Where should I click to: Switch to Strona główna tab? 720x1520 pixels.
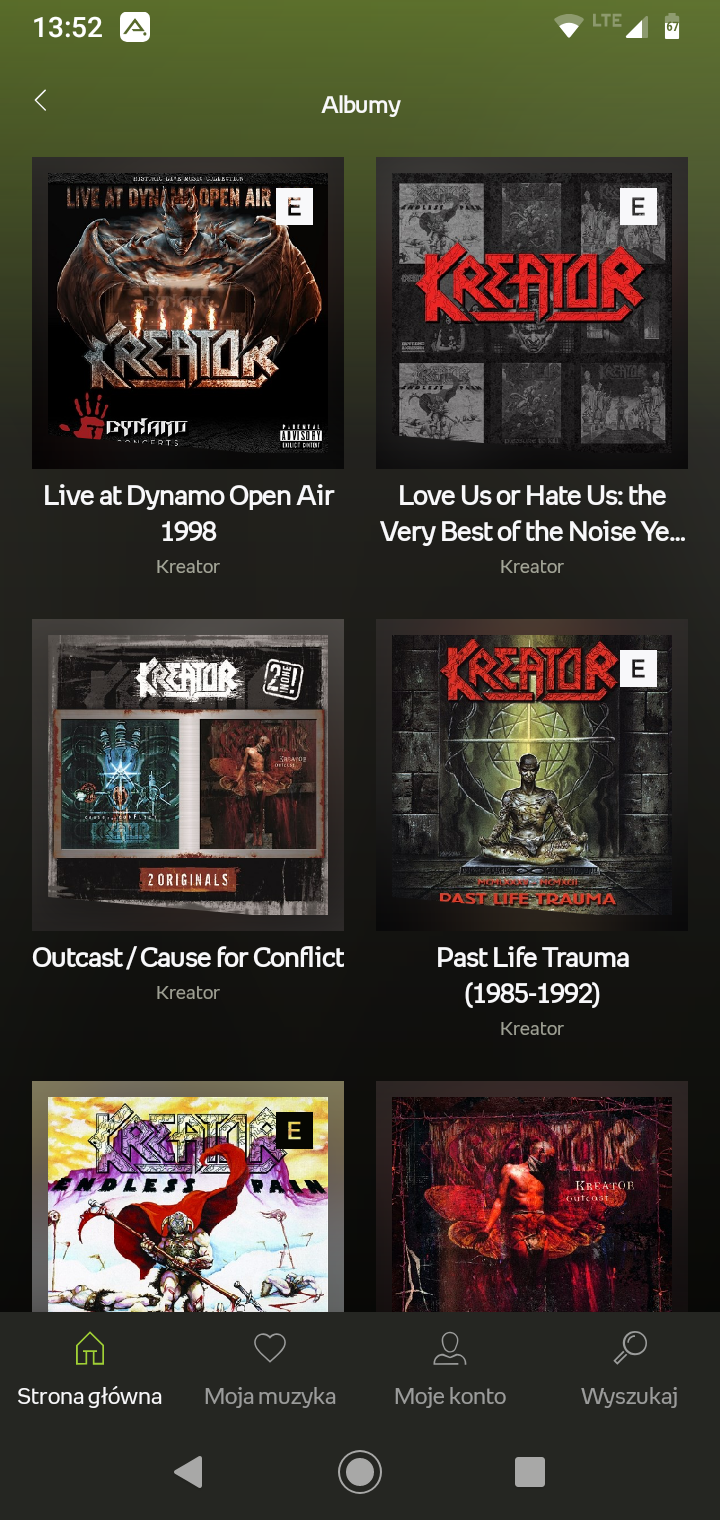(x=90, y=1370)
